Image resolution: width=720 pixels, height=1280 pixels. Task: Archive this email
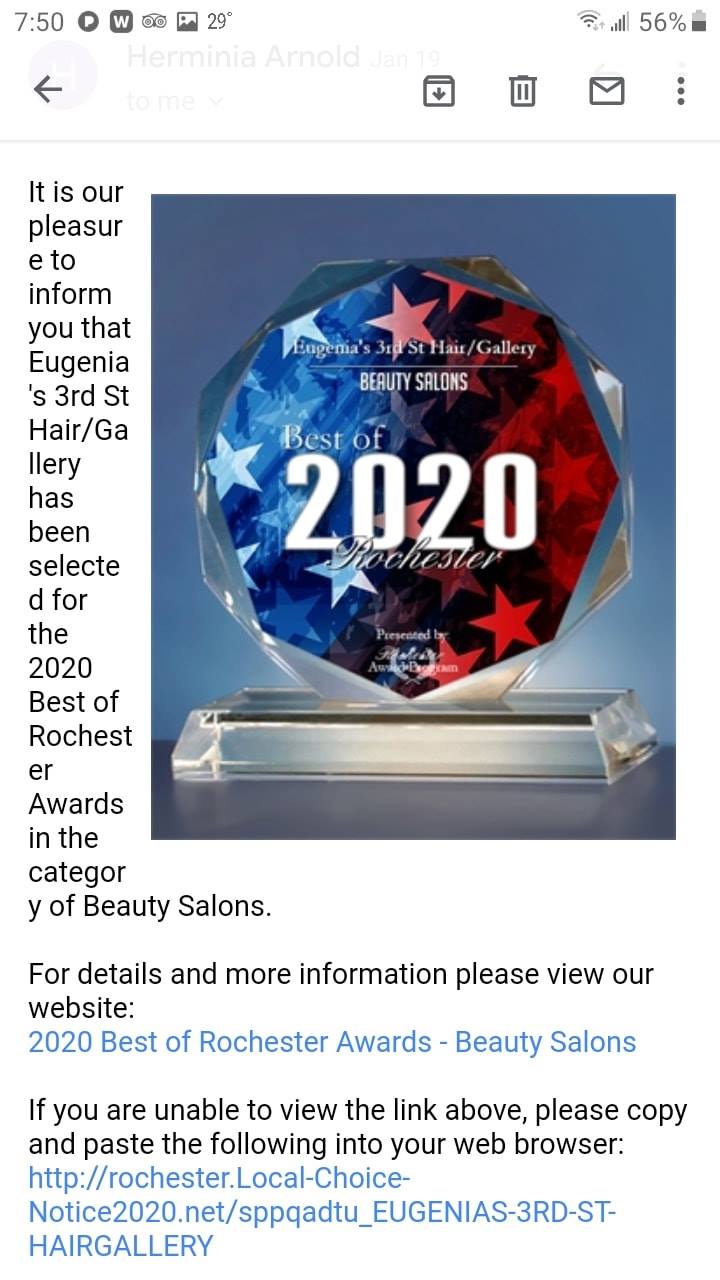pyautogui.click(x=439, y=91)
